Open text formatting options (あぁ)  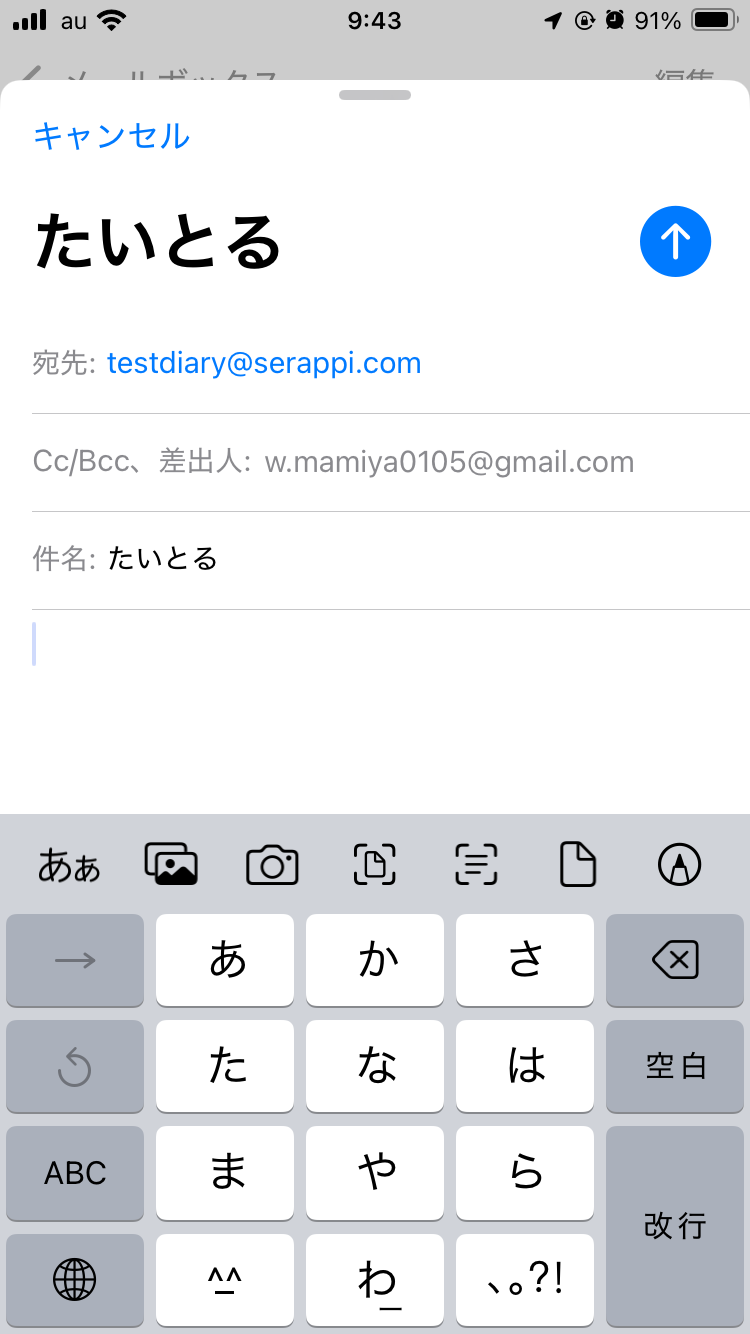click(x=69, y=865)
